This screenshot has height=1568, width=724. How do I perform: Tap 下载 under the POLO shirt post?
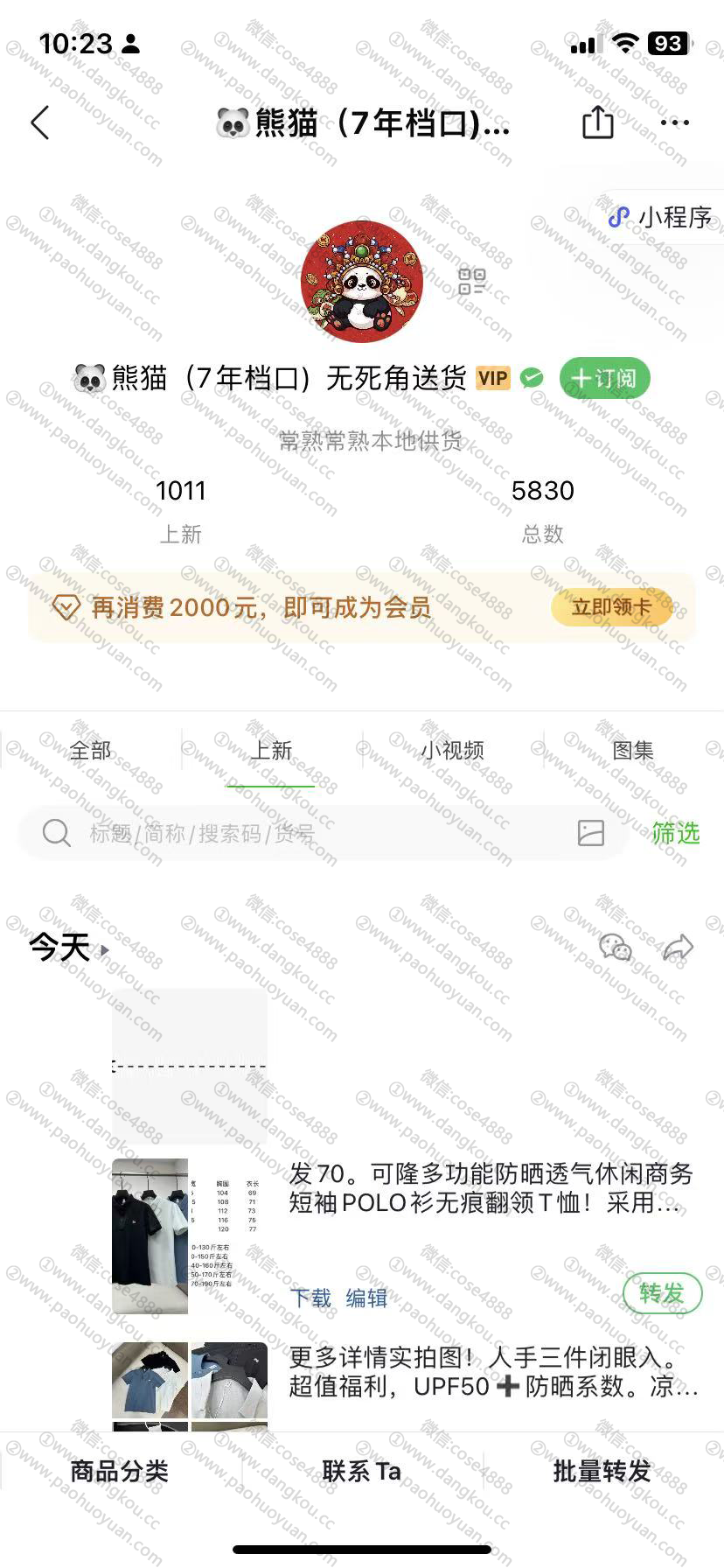(310, 1298)
